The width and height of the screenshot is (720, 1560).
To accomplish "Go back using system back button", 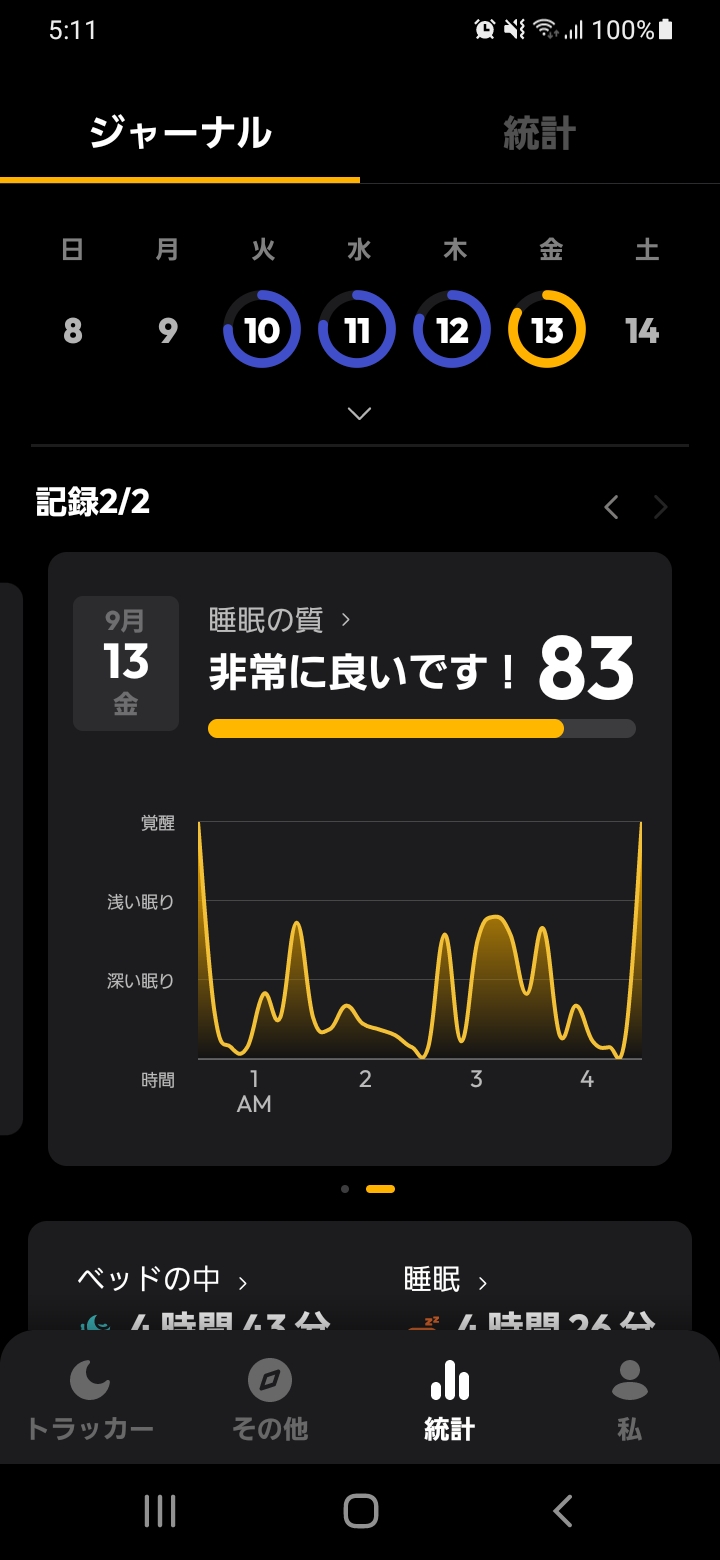I will (563, 1510).
